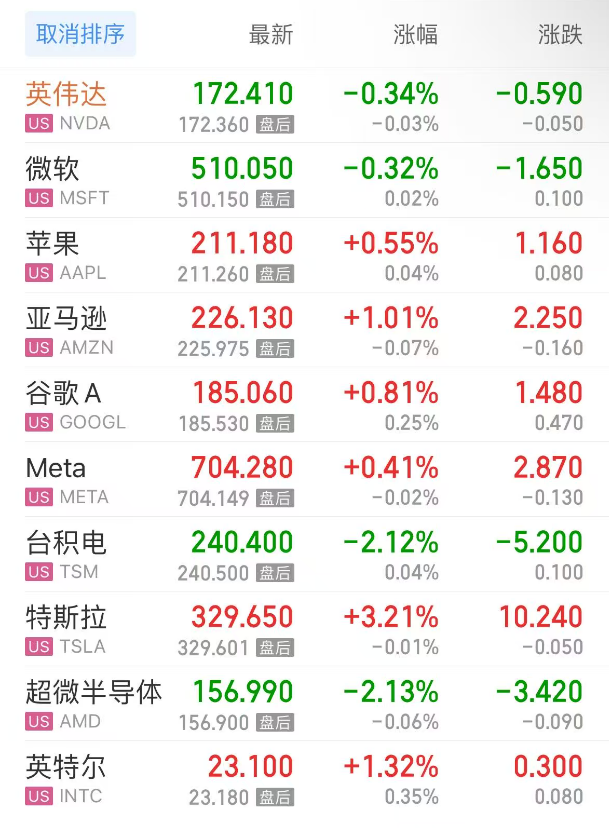Sort stocks by 涨跌 column
The image size is (609, 828).
tap(559, 35)
